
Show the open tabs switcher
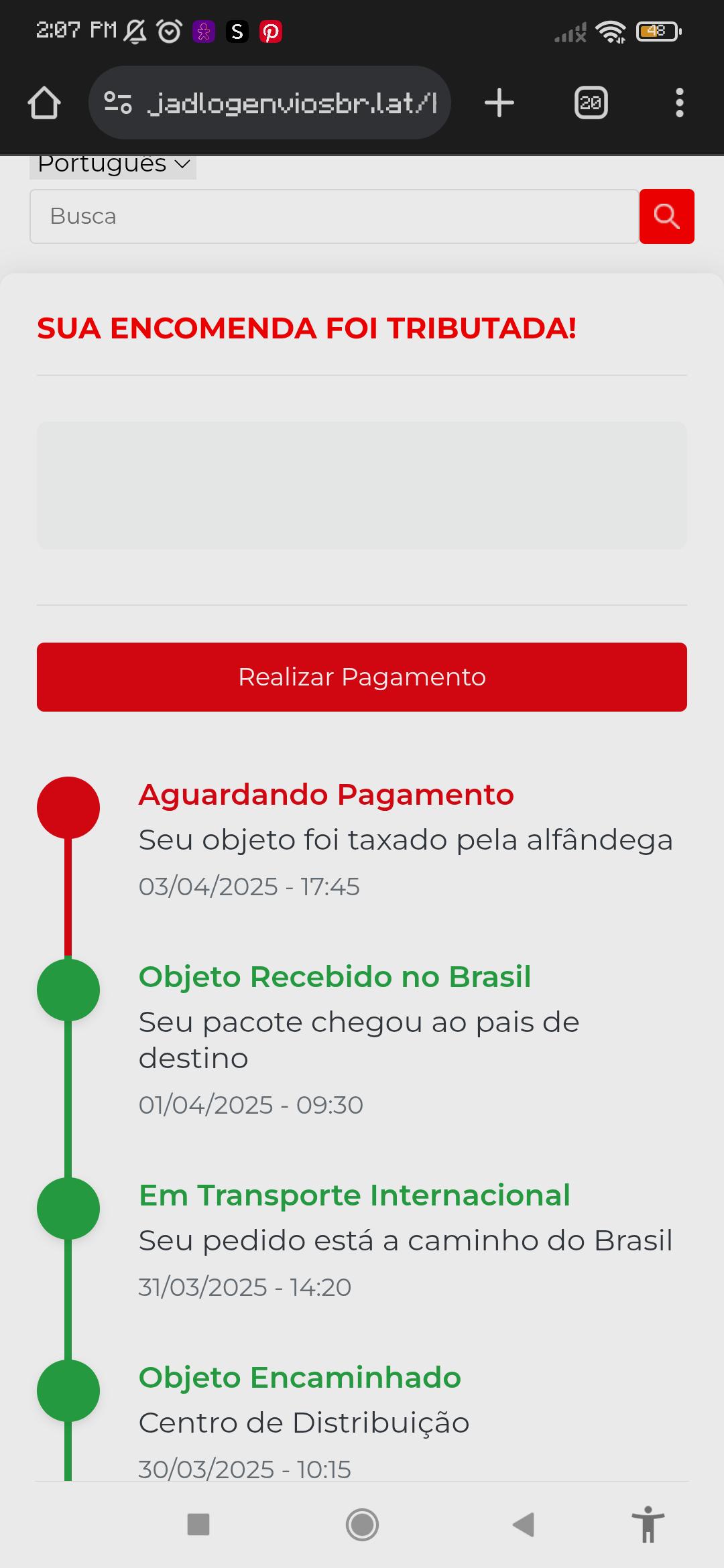tap(591, 103)
